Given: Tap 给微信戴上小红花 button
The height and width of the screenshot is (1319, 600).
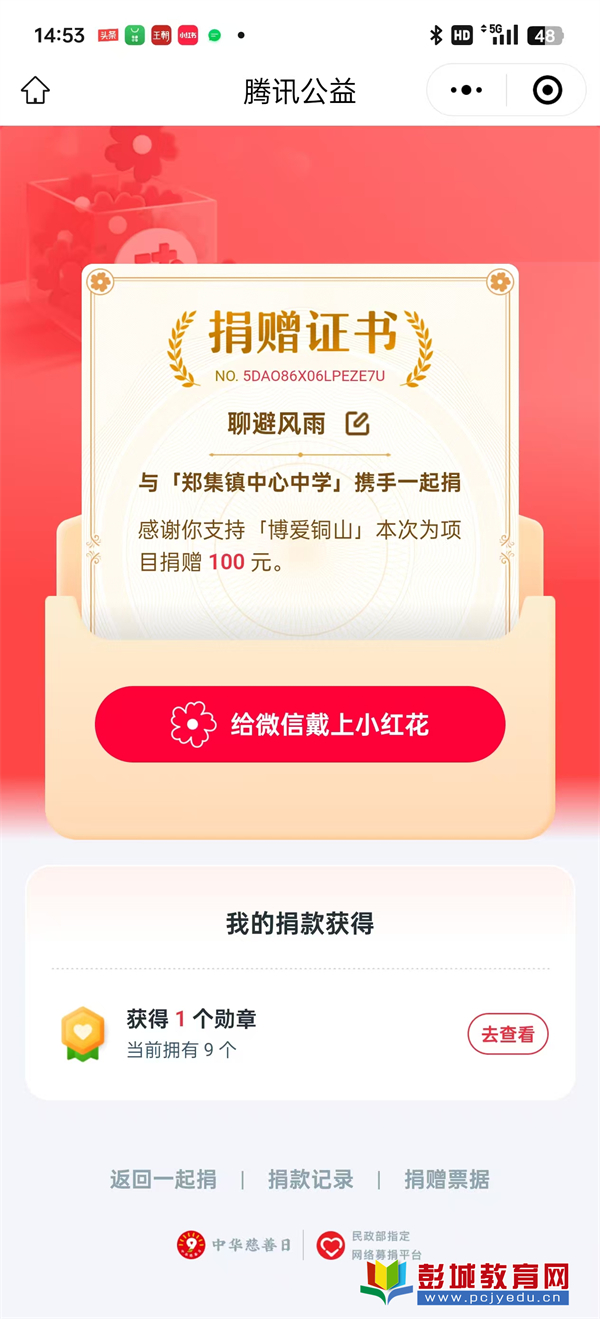Looking at the screenshot, I should click(300, 724).
